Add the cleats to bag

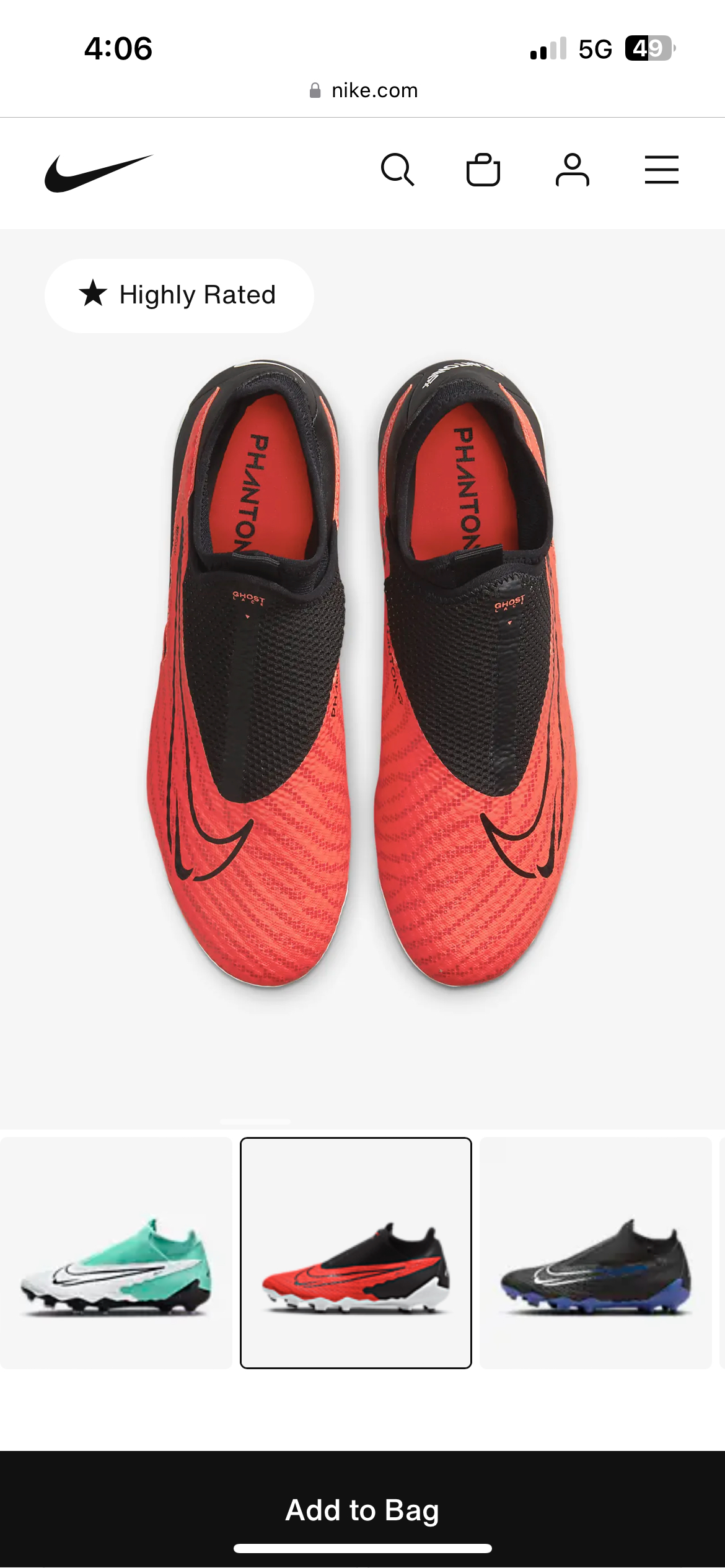[362, 1510]
